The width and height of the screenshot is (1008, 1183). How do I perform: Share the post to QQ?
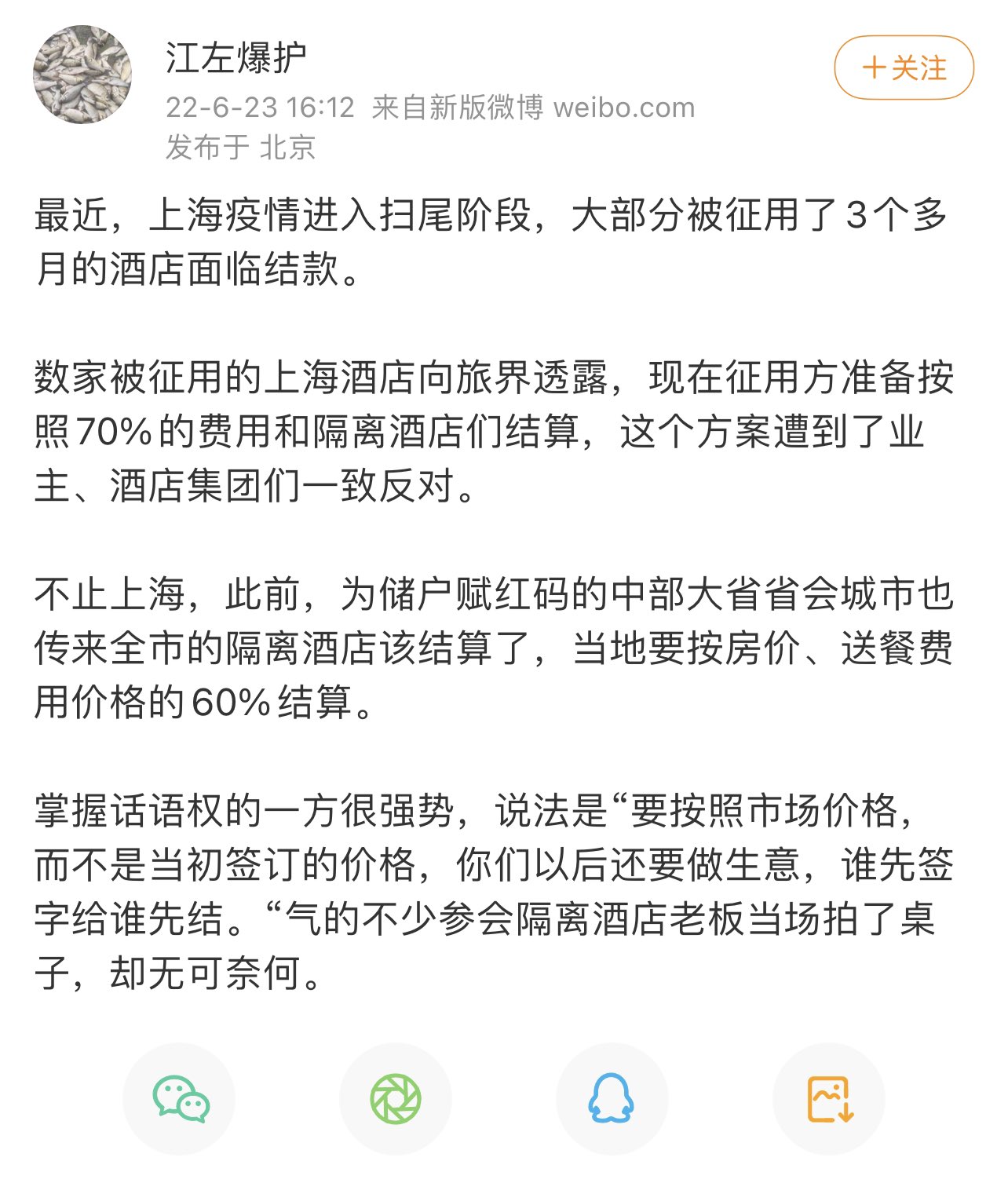click(612, 1098)
